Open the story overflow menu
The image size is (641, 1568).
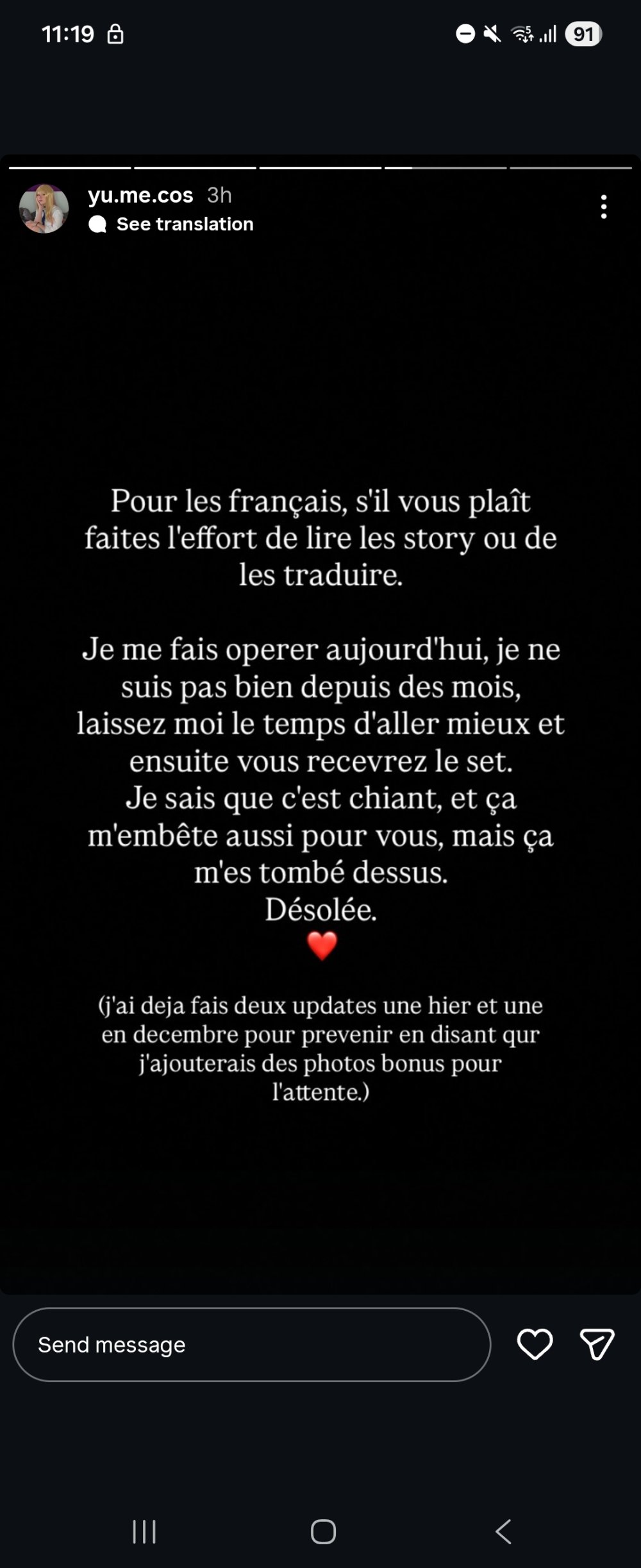coord(603,207)
